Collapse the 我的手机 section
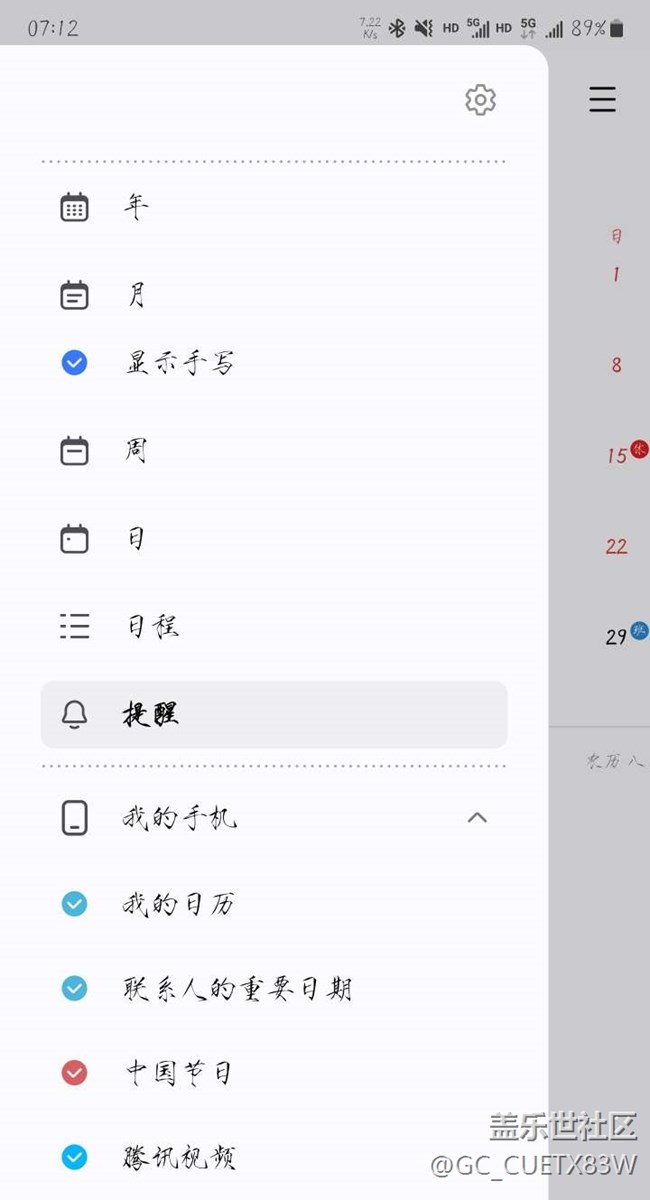650x1200 pixels. [x=477, y=818]
